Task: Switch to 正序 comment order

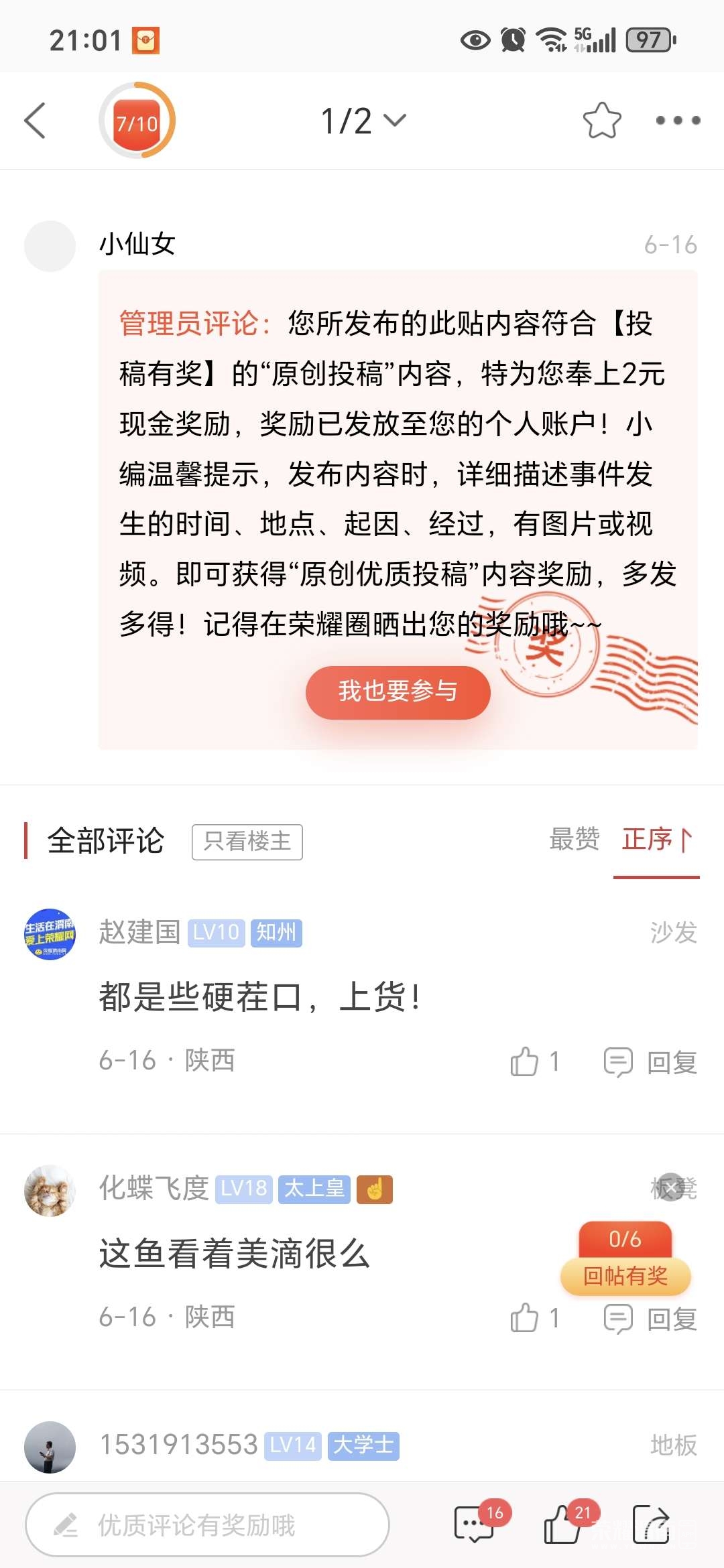Action: [656, 840]
